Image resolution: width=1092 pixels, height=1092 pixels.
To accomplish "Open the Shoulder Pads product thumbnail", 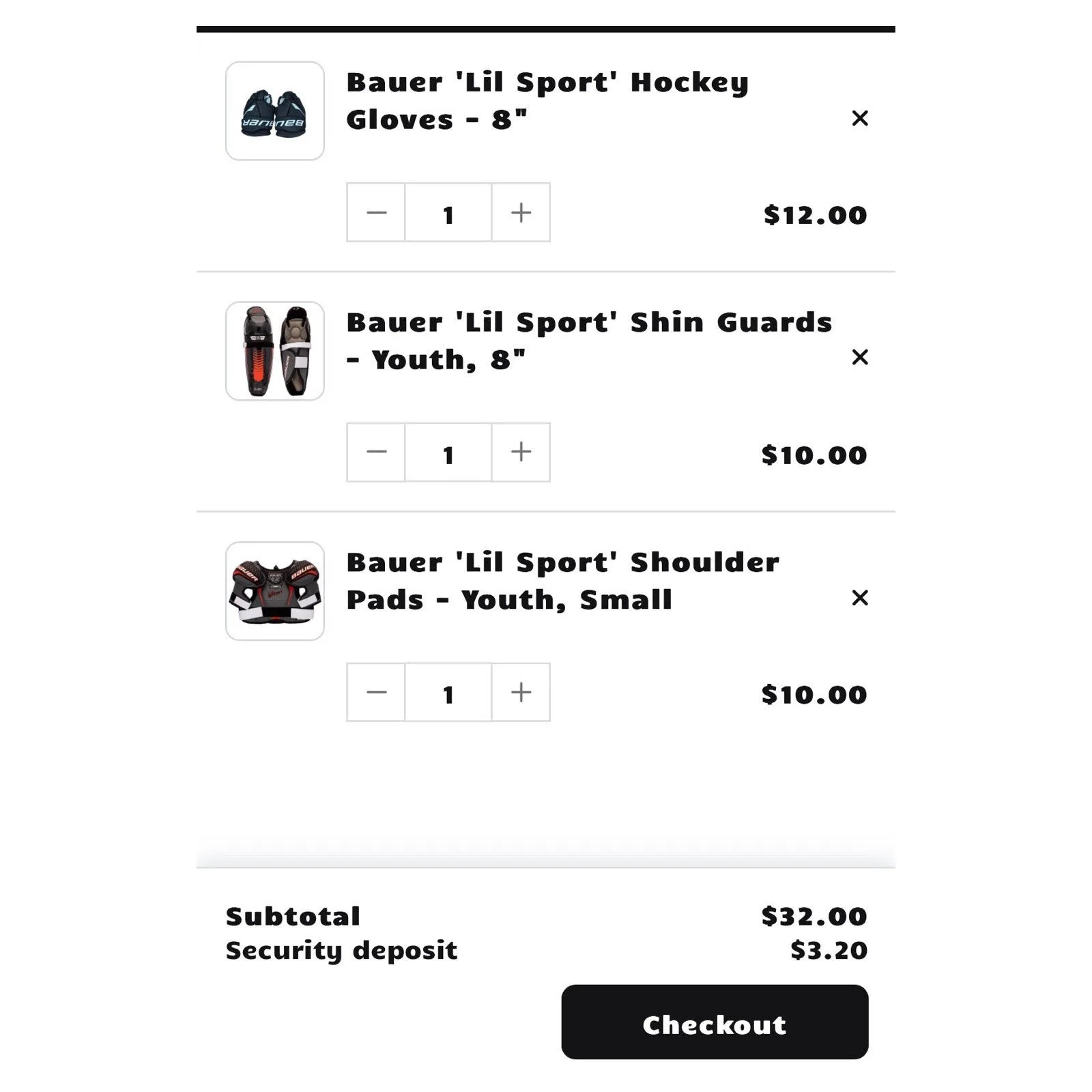I will point(274,591).
